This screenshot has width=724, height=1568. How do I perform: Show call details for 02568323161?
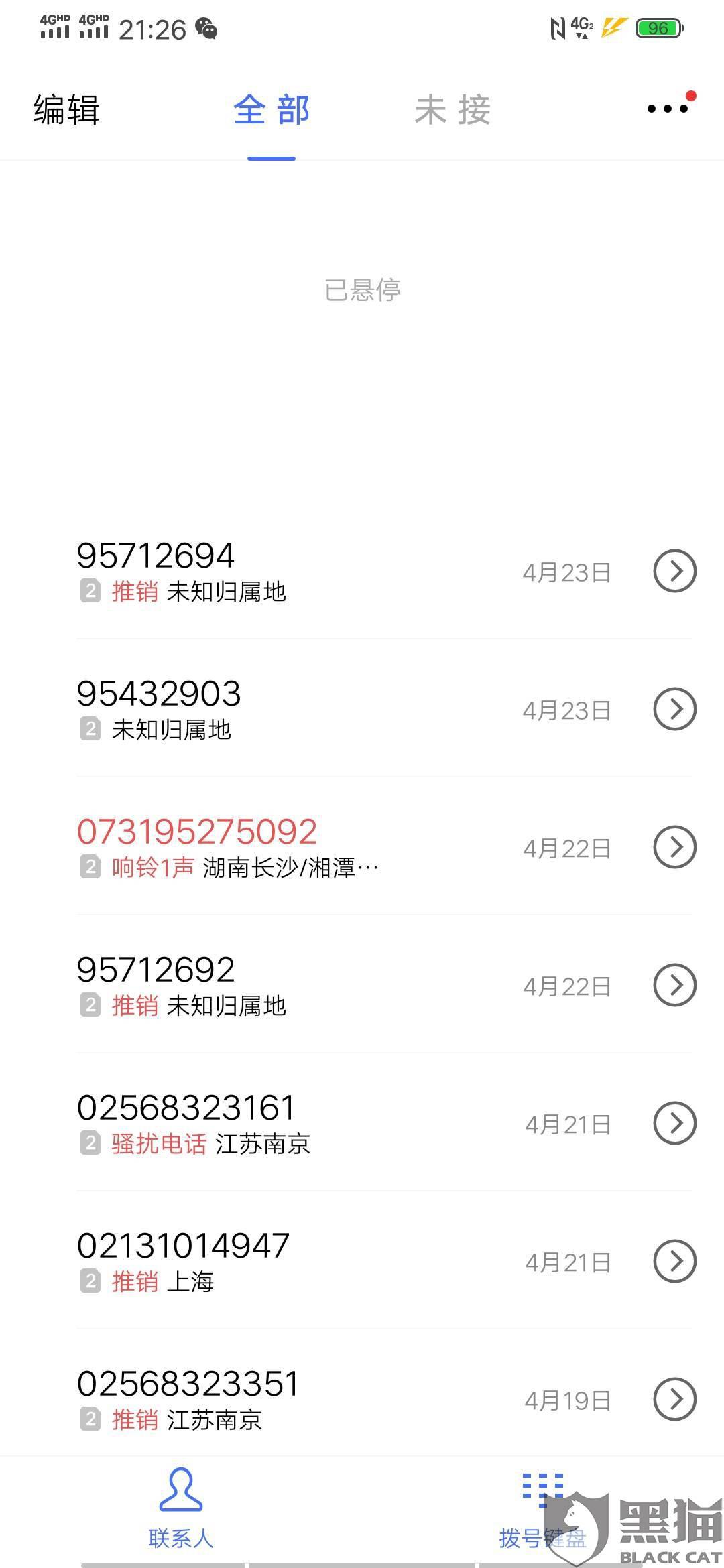coord(674,1123)
